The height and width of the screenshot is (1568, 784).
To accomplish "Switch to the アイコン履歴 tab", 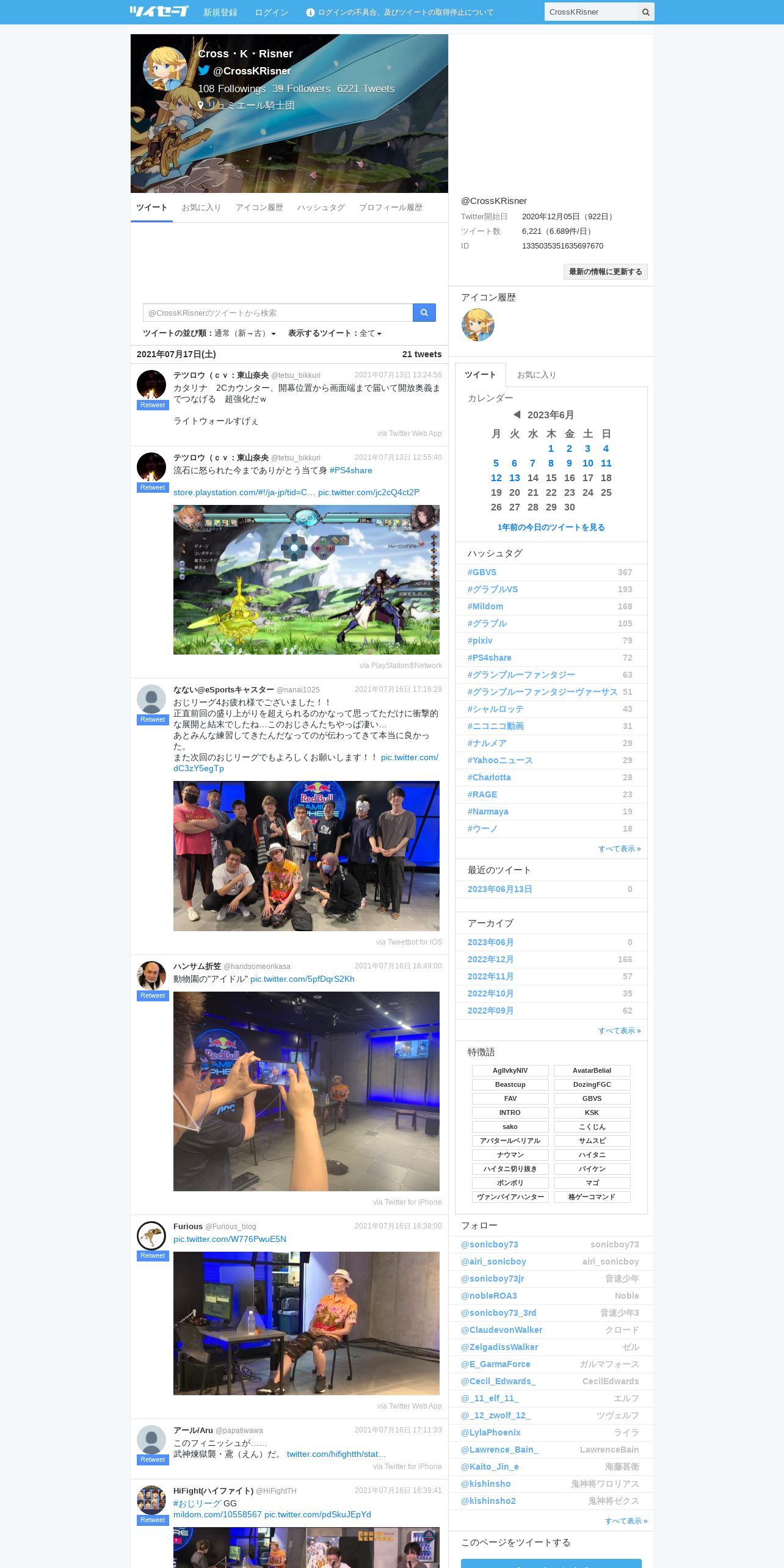I will point(260,208).
